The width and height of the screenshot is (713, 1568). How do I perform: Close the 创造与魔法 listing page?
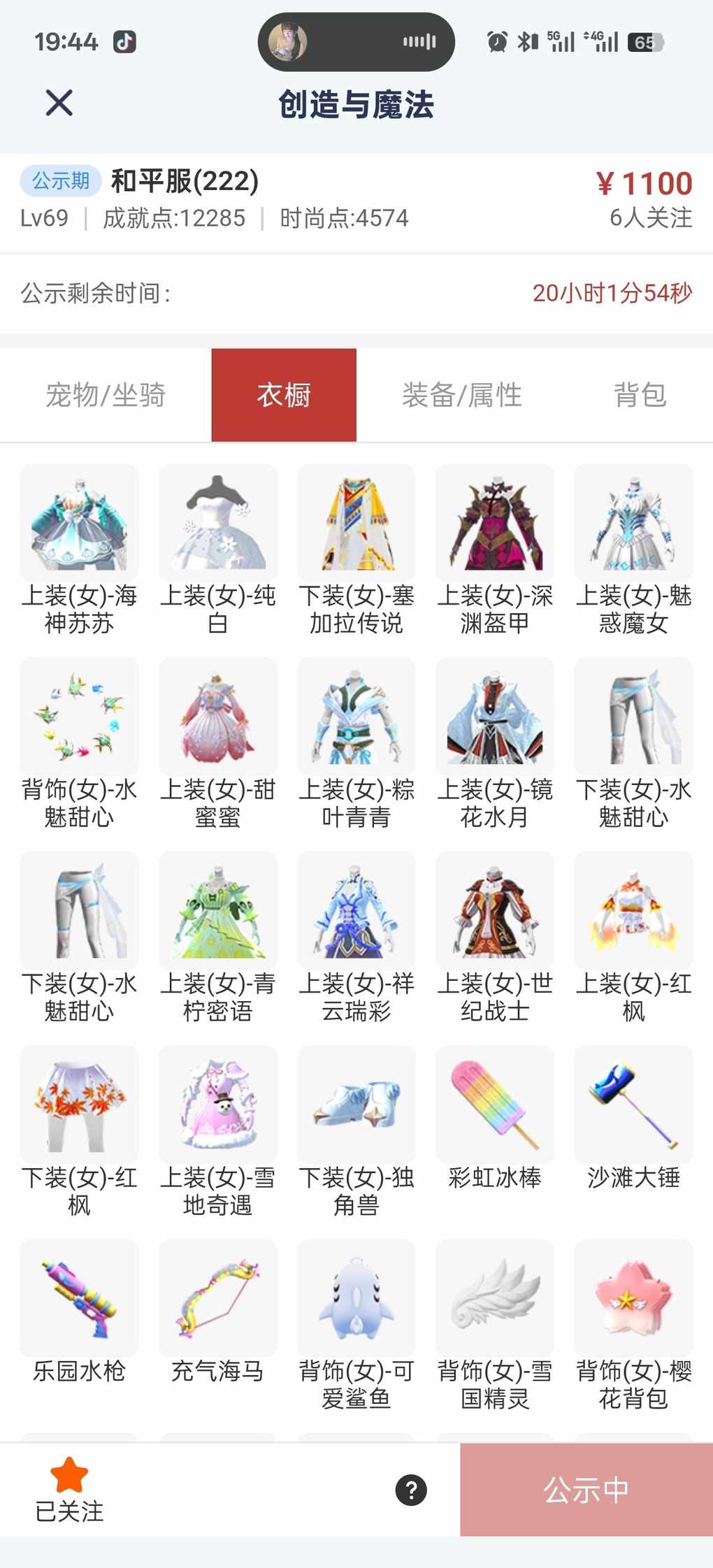click(59, 103)
